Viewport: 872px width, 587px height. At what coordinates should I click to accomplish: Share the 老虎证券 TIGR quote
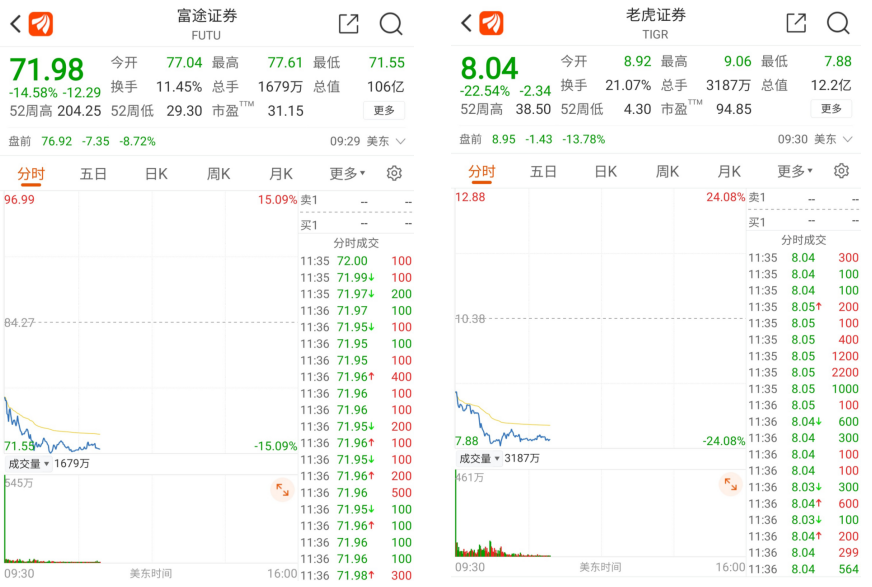[796, 23]
